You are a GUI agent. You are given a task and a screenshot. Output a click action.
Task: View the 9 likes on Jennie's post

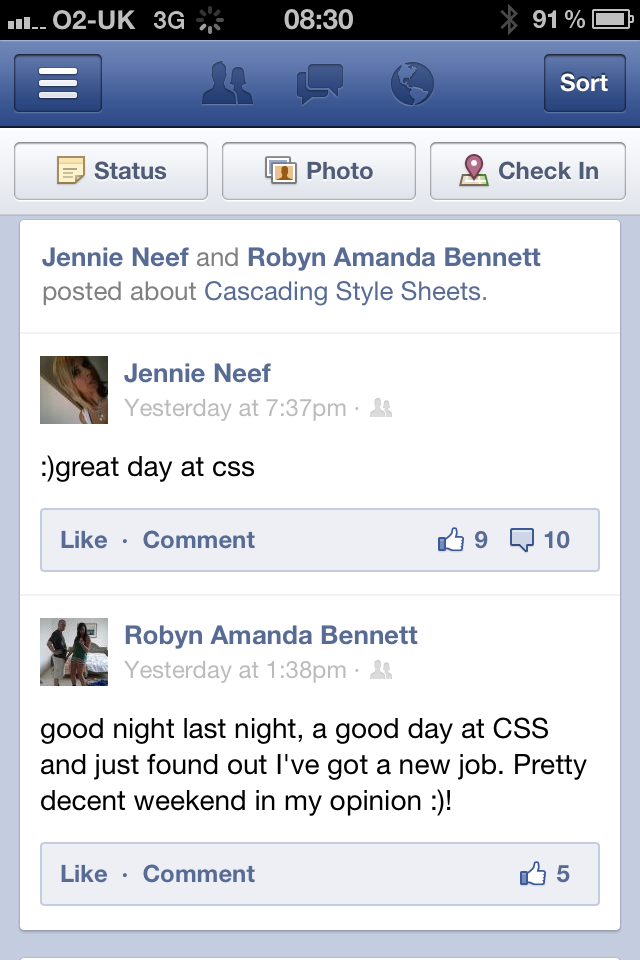(463, 540)
